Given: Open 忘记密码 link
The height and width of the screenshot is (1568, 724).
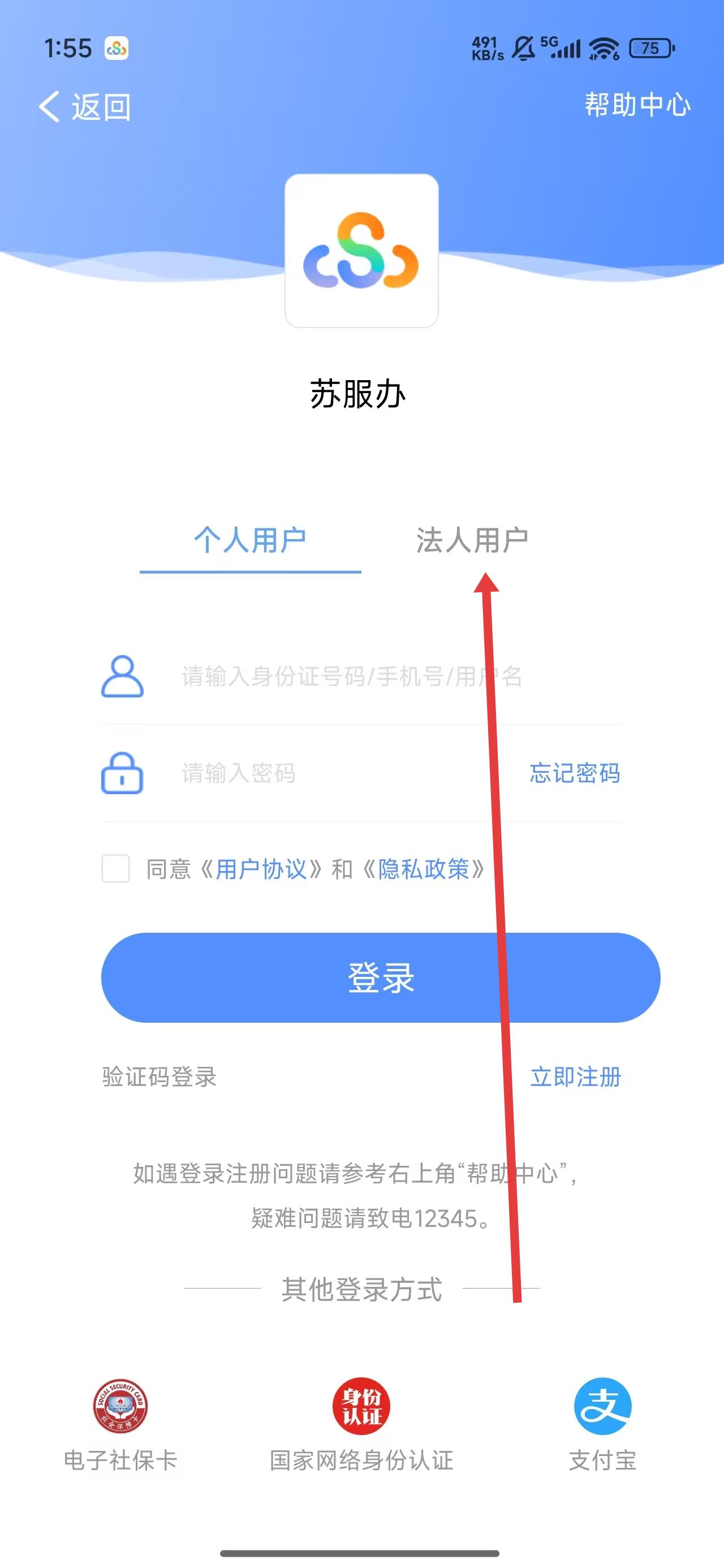Looking at the screenshot, I should (x=574, y=773).
